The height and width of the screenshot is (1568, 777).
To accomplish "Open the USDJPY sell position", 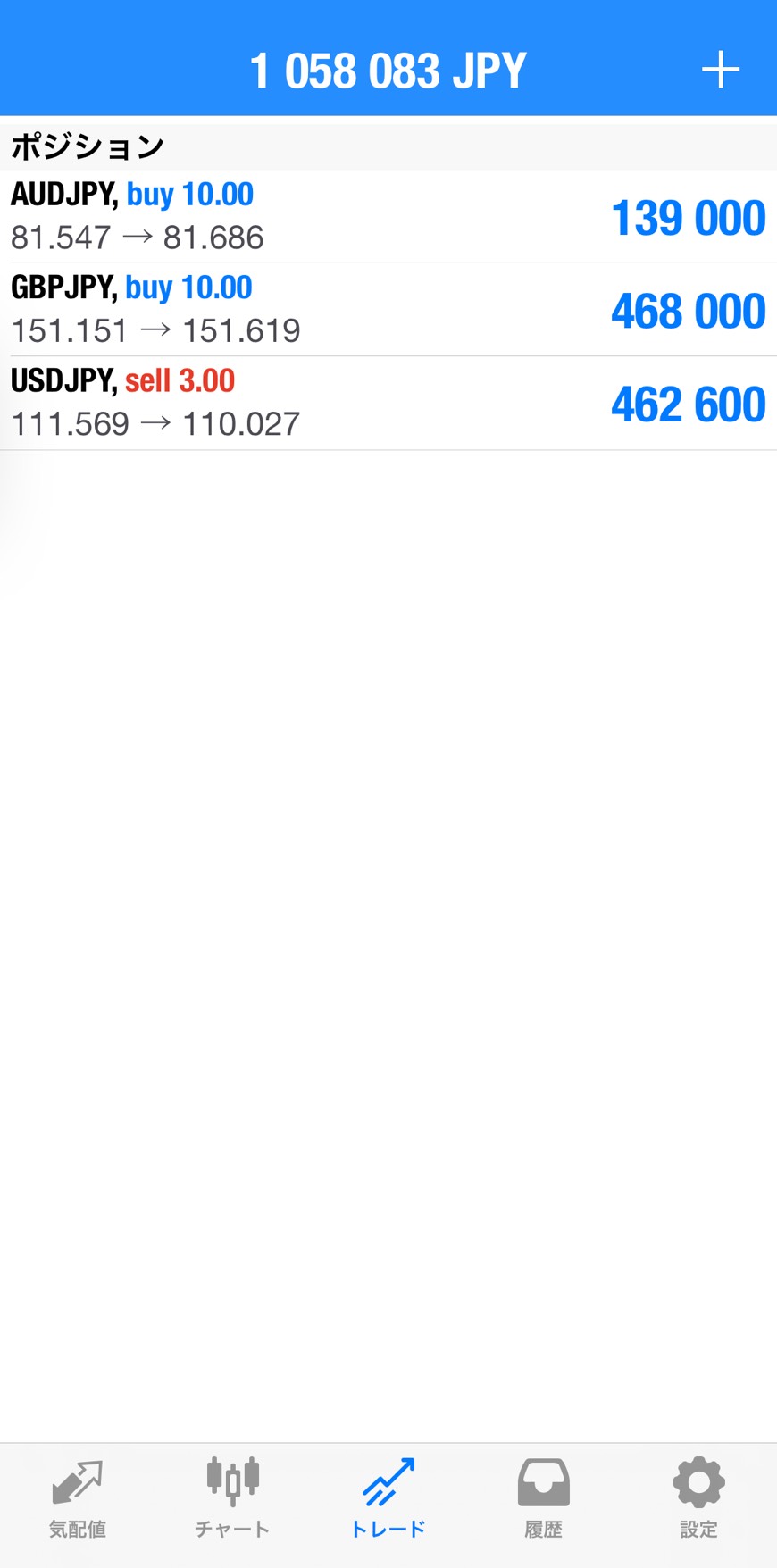I will pos(388,403).
